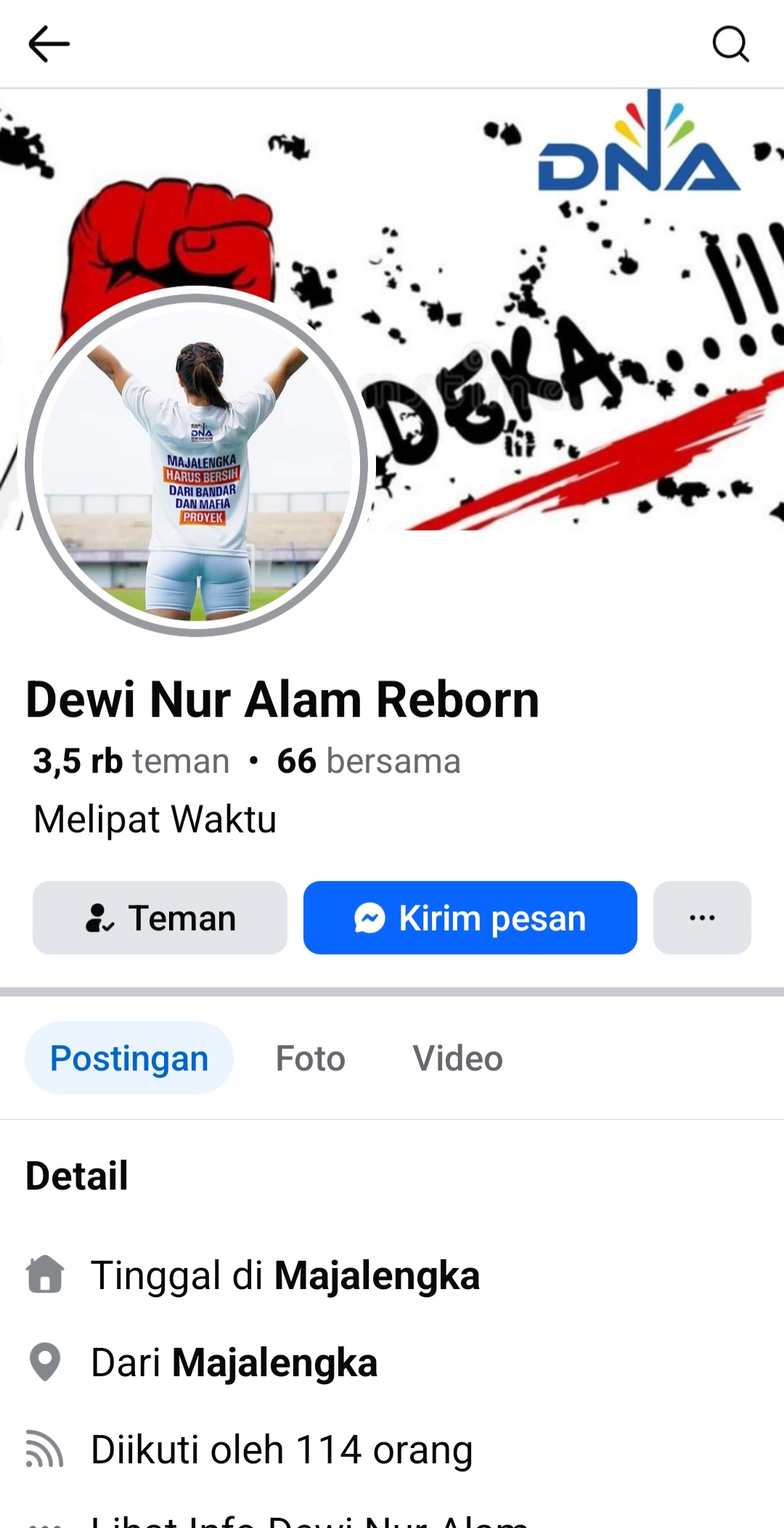Go back using the arrow icon
Image resolution: width=784 pixels, height=1528 pixels.
(x=49, y=44)
